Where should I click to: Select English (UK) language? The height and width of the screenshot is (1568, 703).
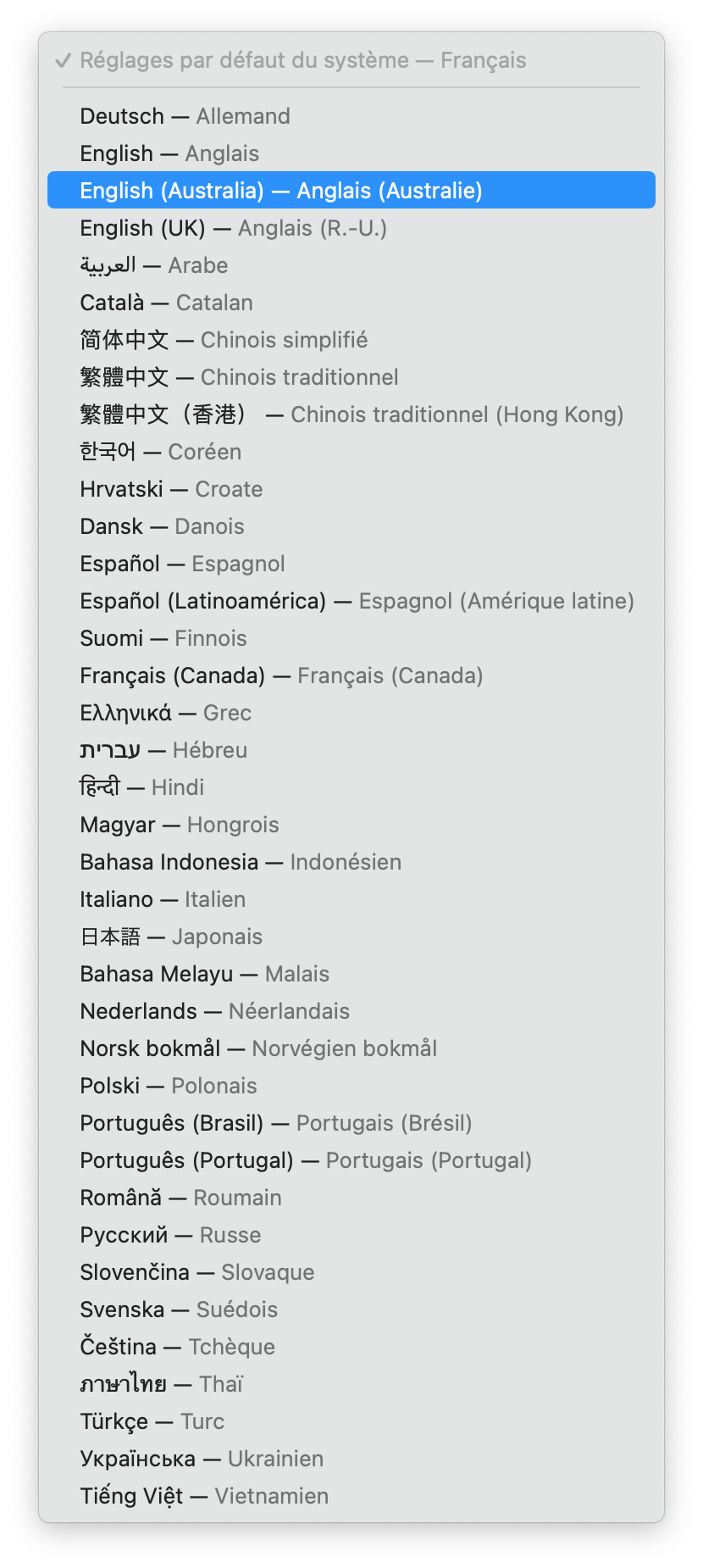pos(351,228)
